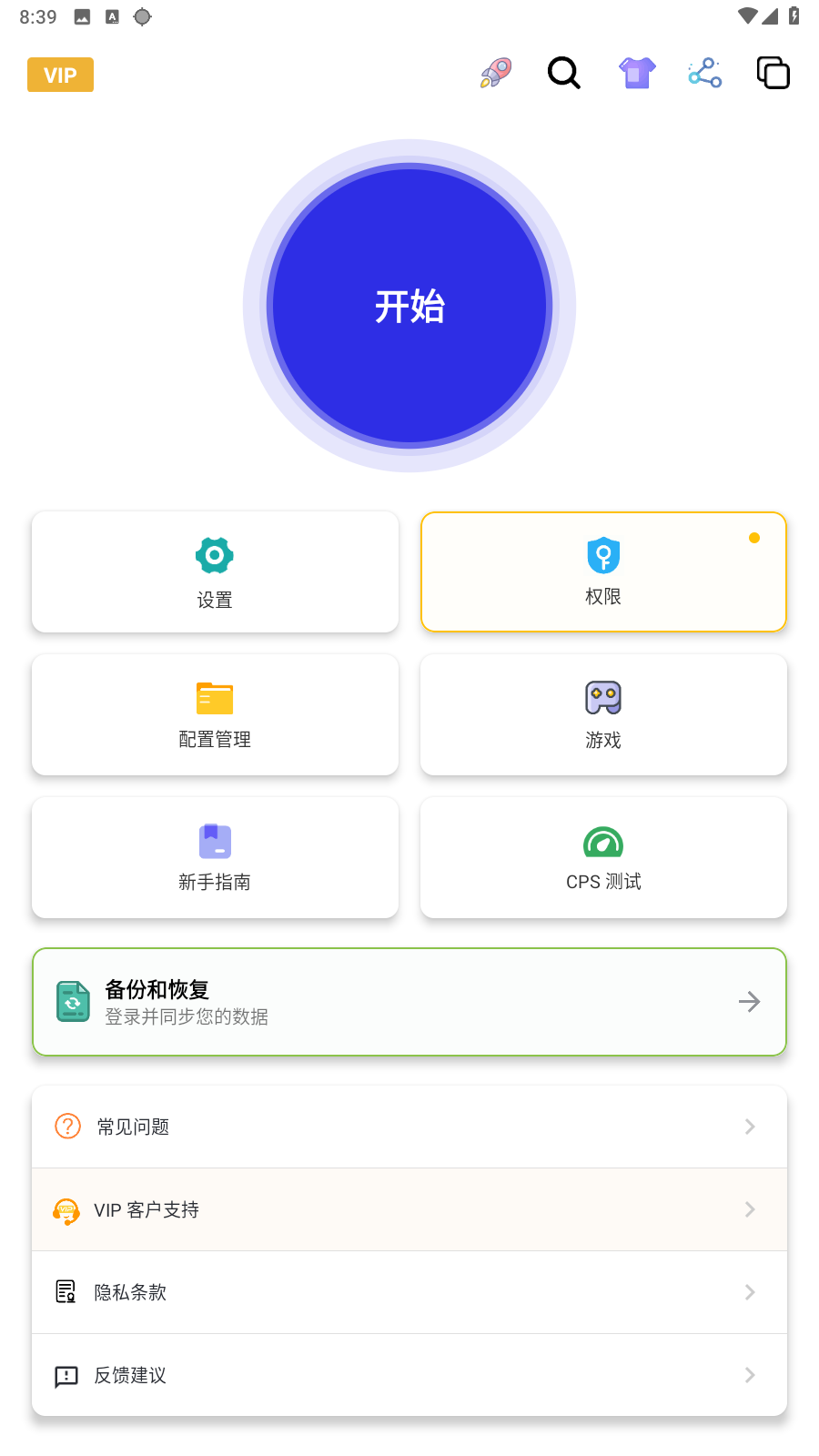Viewport: 819px width, 1456px height.
Task: Select the 反馈建议 menu entry
Action: (409, 1376)
